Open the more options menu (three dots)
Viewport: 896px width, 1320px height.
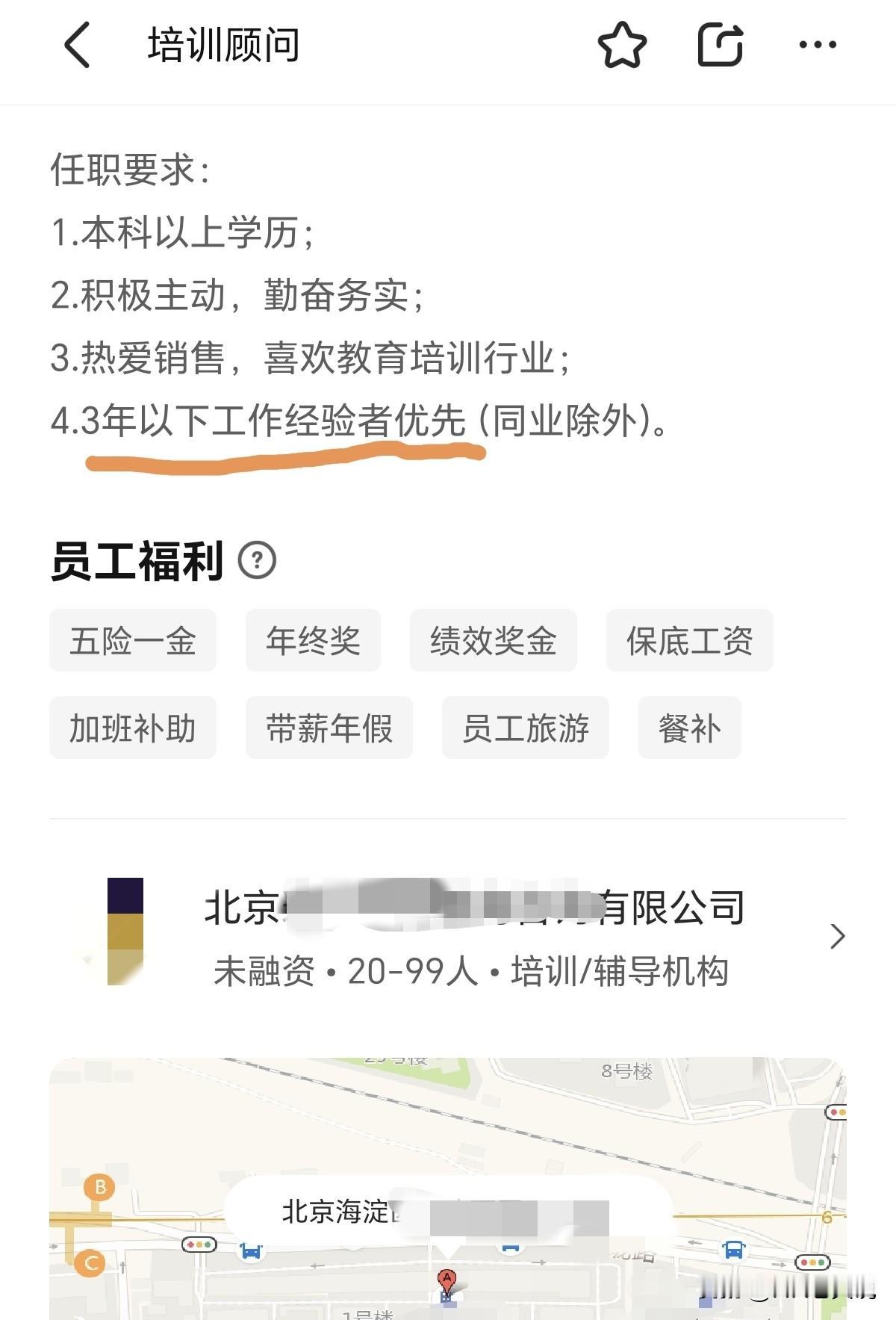[817, 45]
